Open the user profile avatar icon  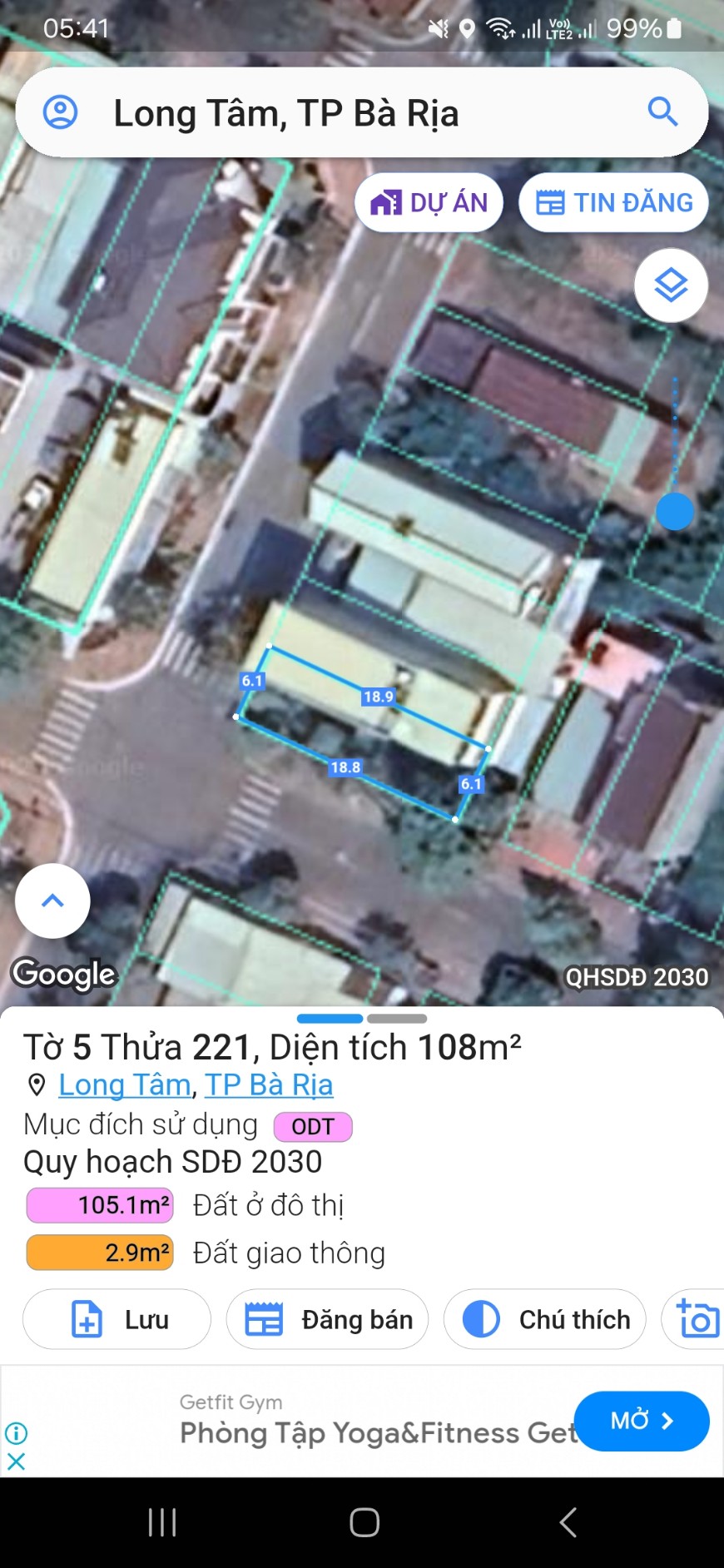tap(58, 112)
